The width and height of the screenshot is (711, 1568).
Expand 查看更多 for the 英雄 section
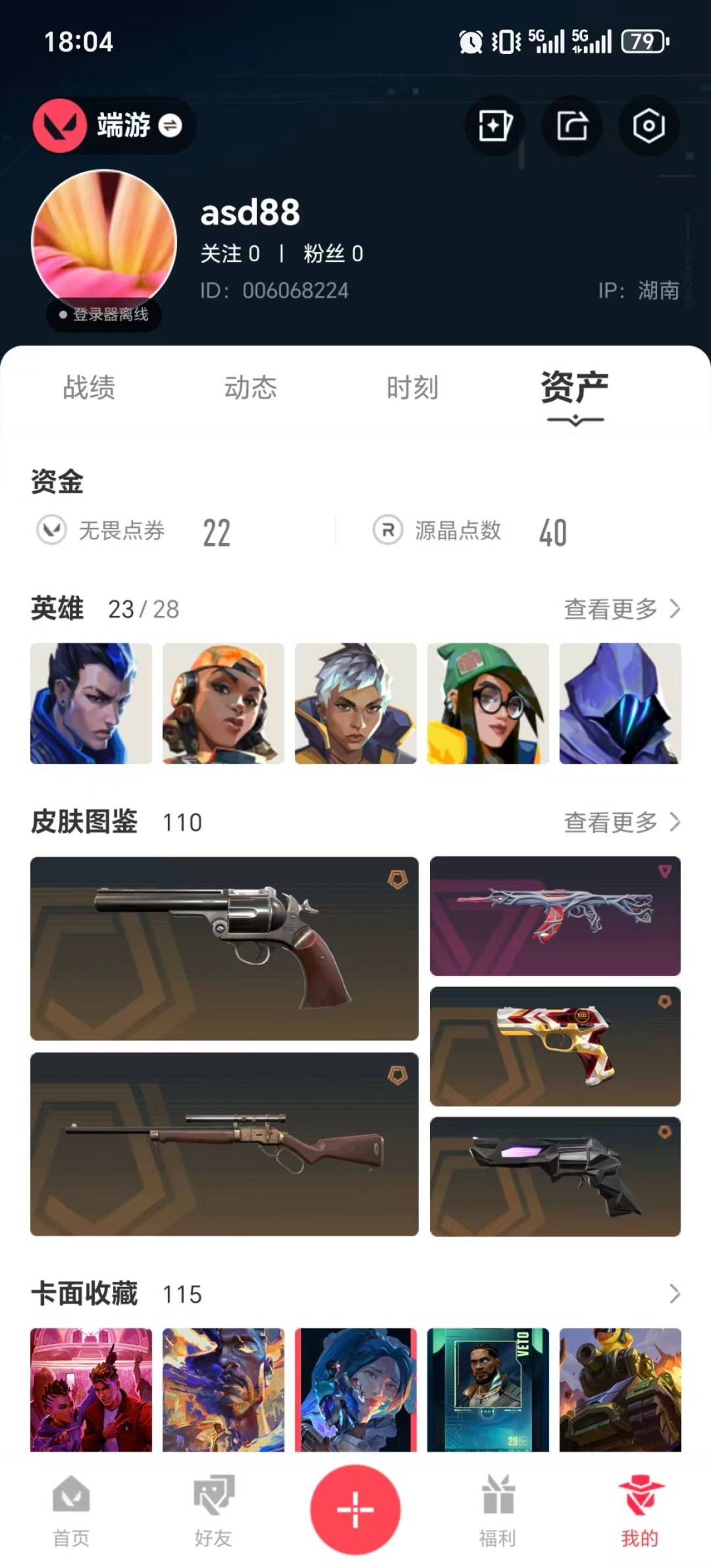coord(619,610)
